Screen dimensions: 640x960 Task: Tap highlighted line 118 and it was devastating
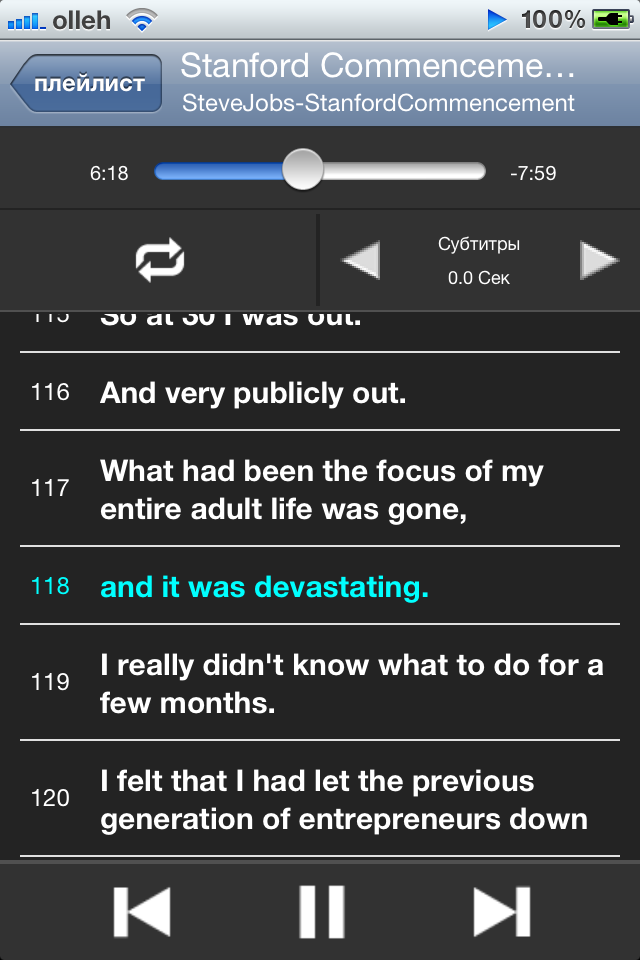coord(320,586)
